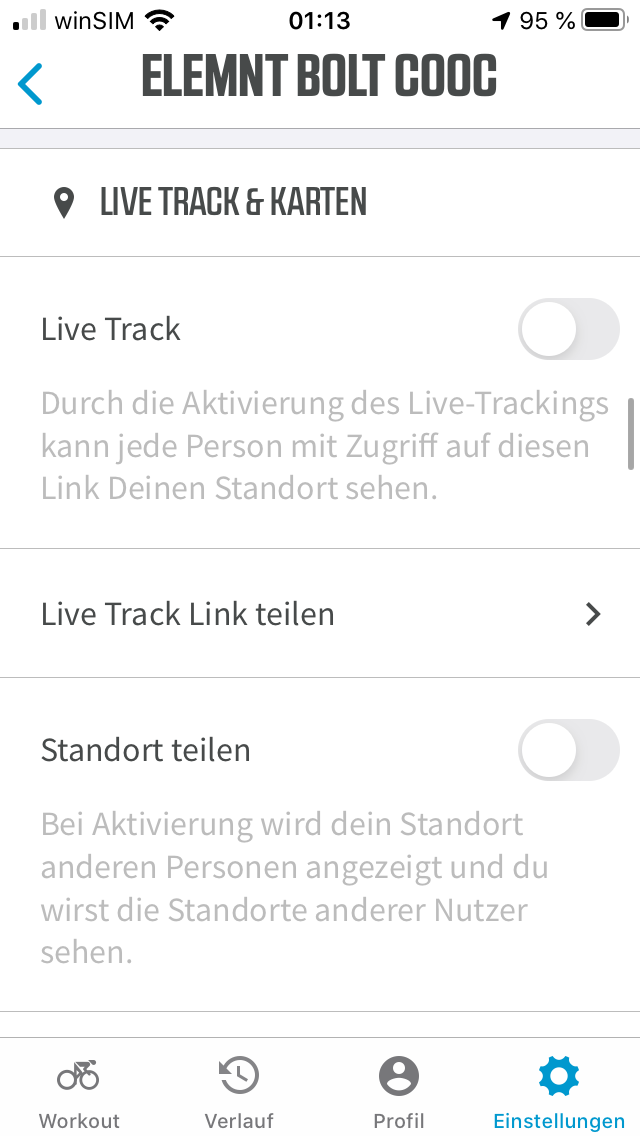Turn on Standort teilen
The width and height of the screenshot is (640, 1136).
[568, 750]
